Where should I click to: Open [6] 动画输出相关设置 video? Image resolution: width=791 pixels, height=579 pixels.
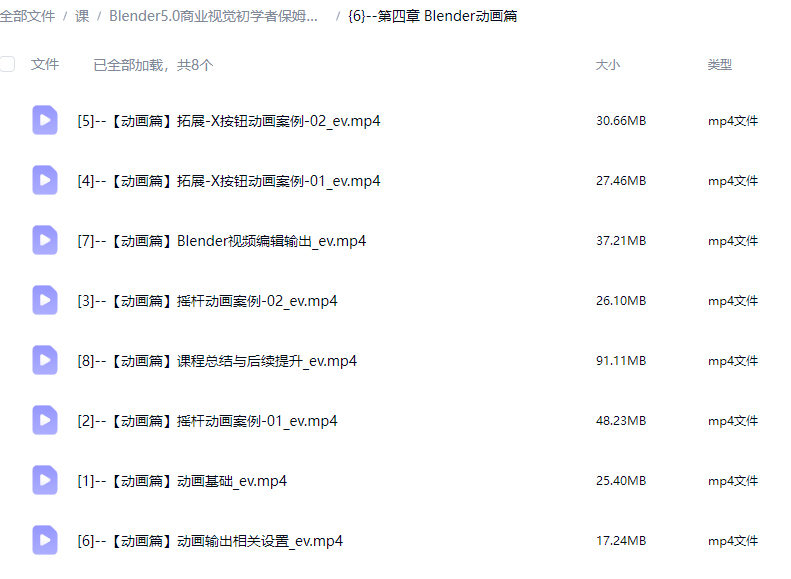[210, 541]
